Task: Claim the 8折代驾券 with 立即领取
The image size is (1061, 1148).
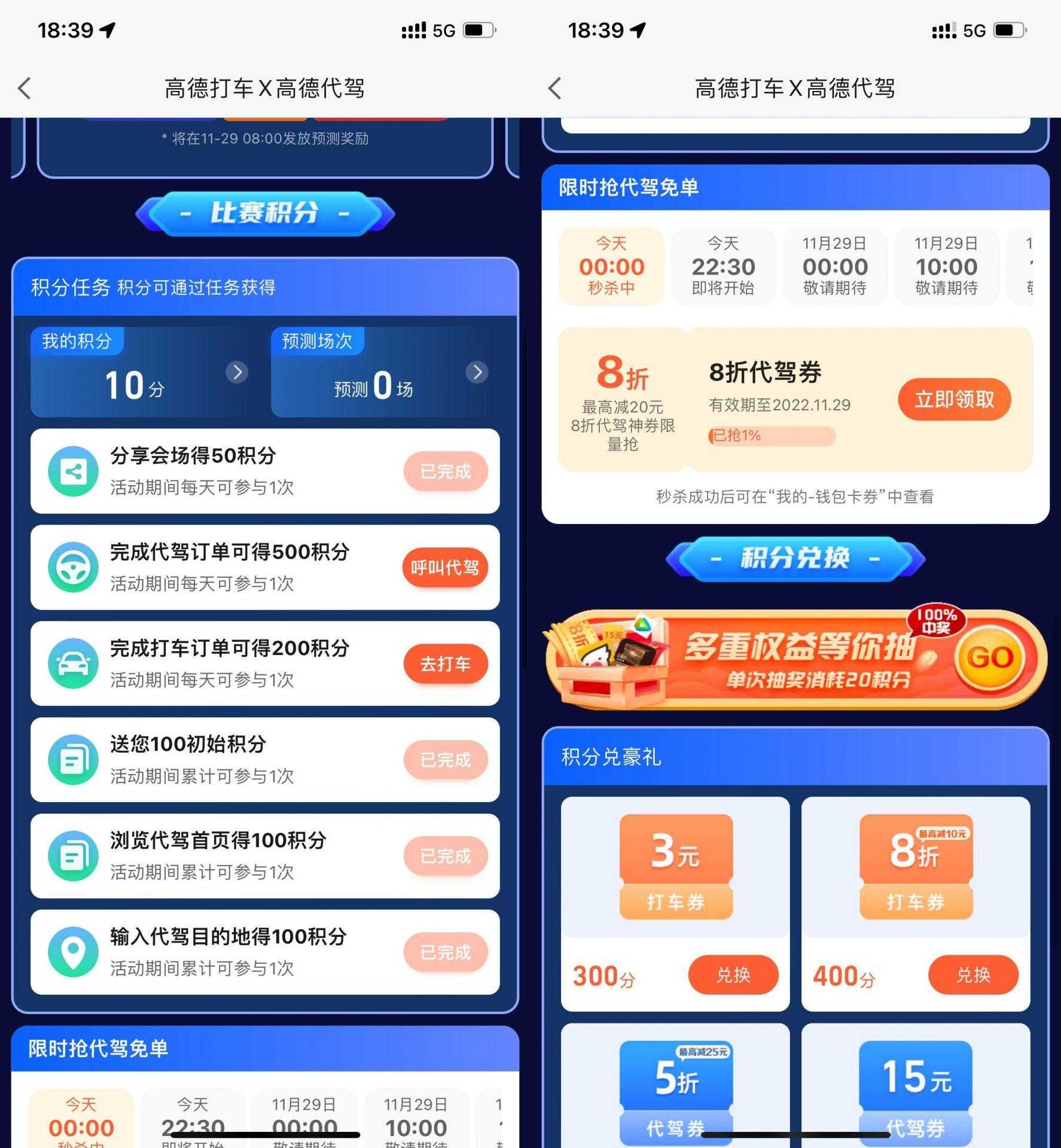Action: point(954,399)
